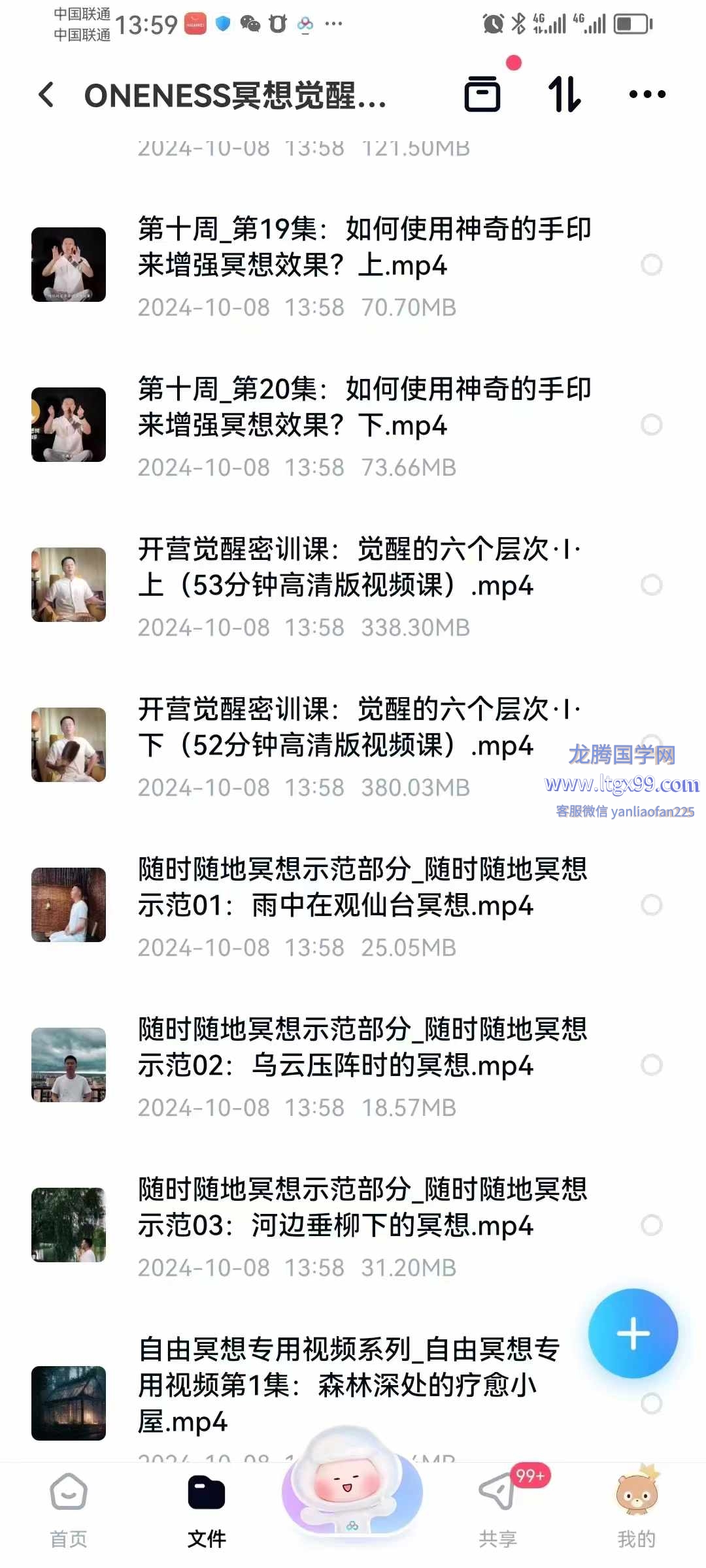Open the sort order options
Screen dimensions: 706x1568
tap(563, 94)
